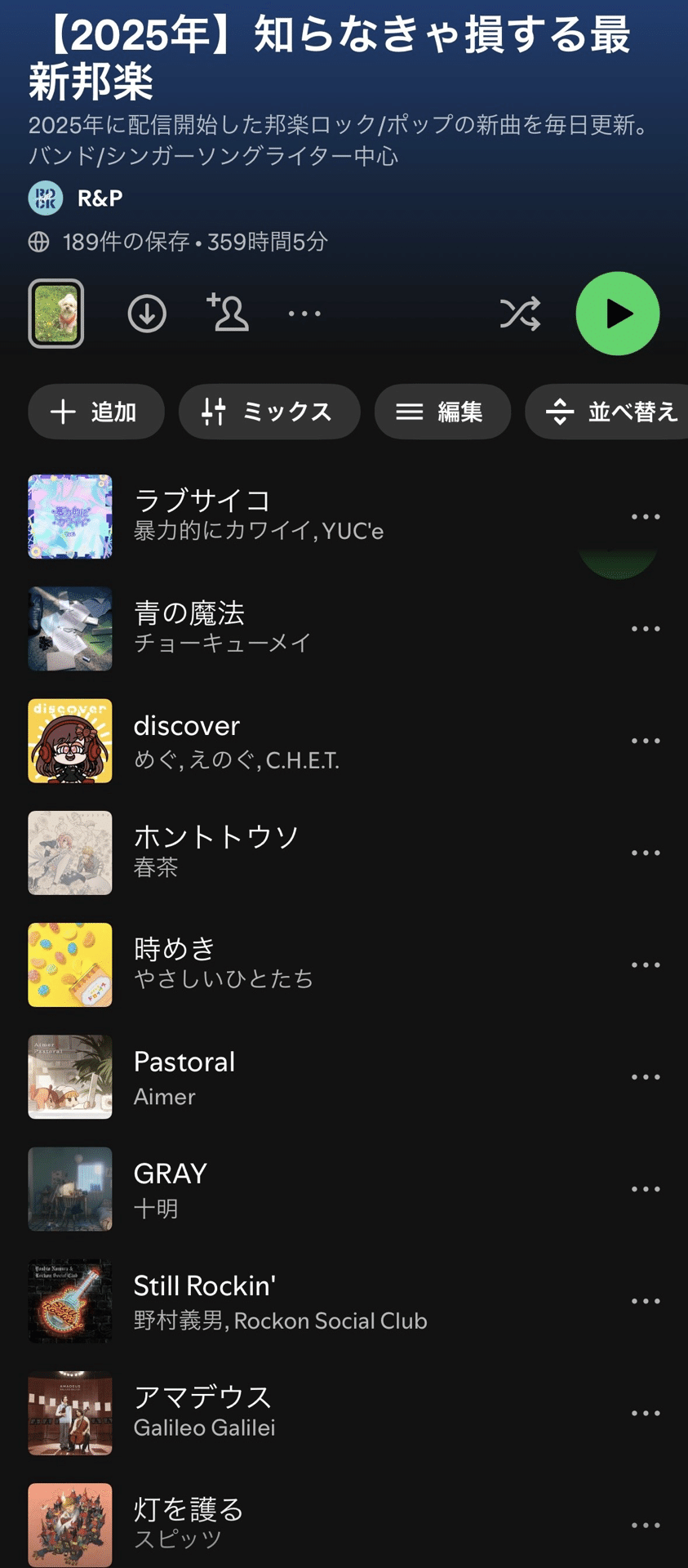Show more options for GRAY
This screenshot has height=1568, width=688.
(646, 1189)
